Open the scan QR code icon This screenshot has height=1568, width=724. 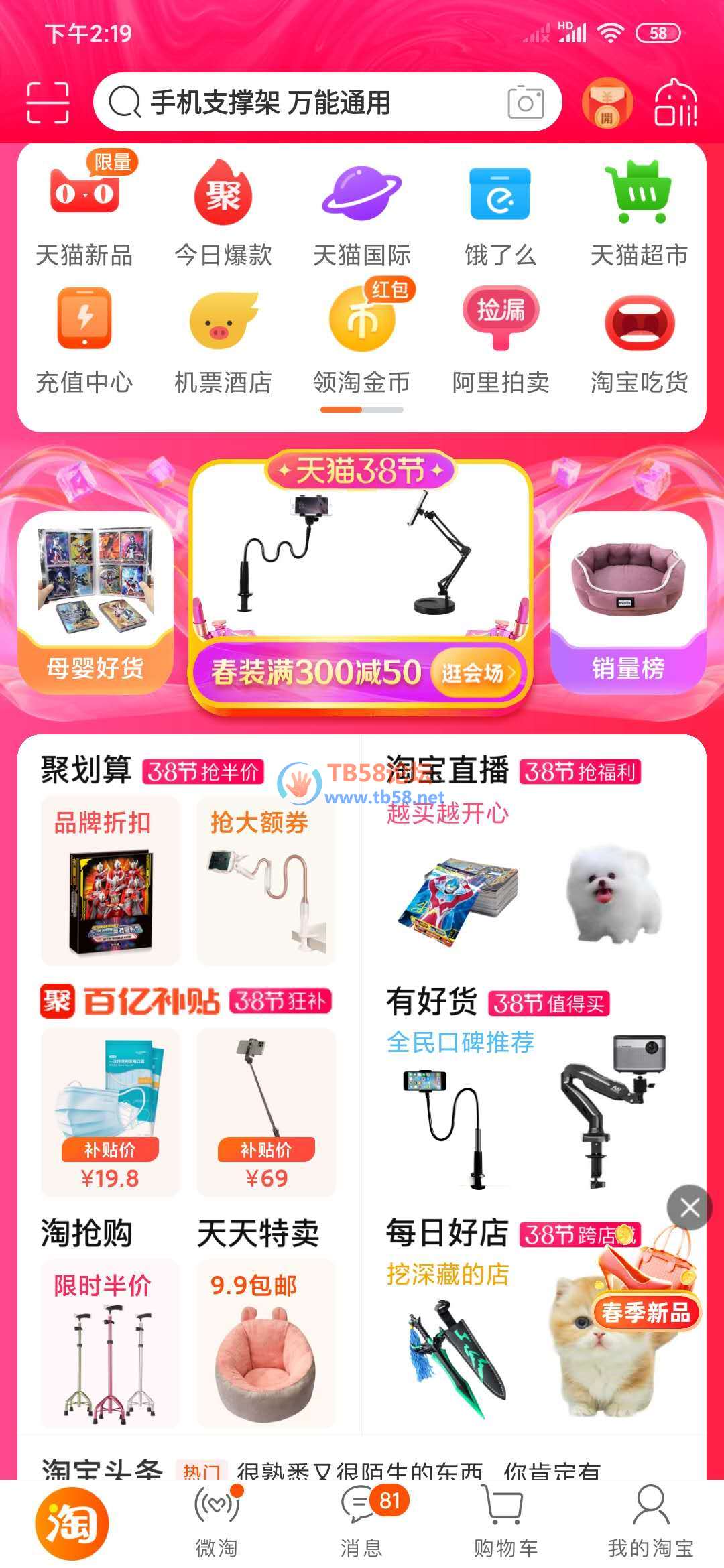pyautogui.click(x=48, y=103)
